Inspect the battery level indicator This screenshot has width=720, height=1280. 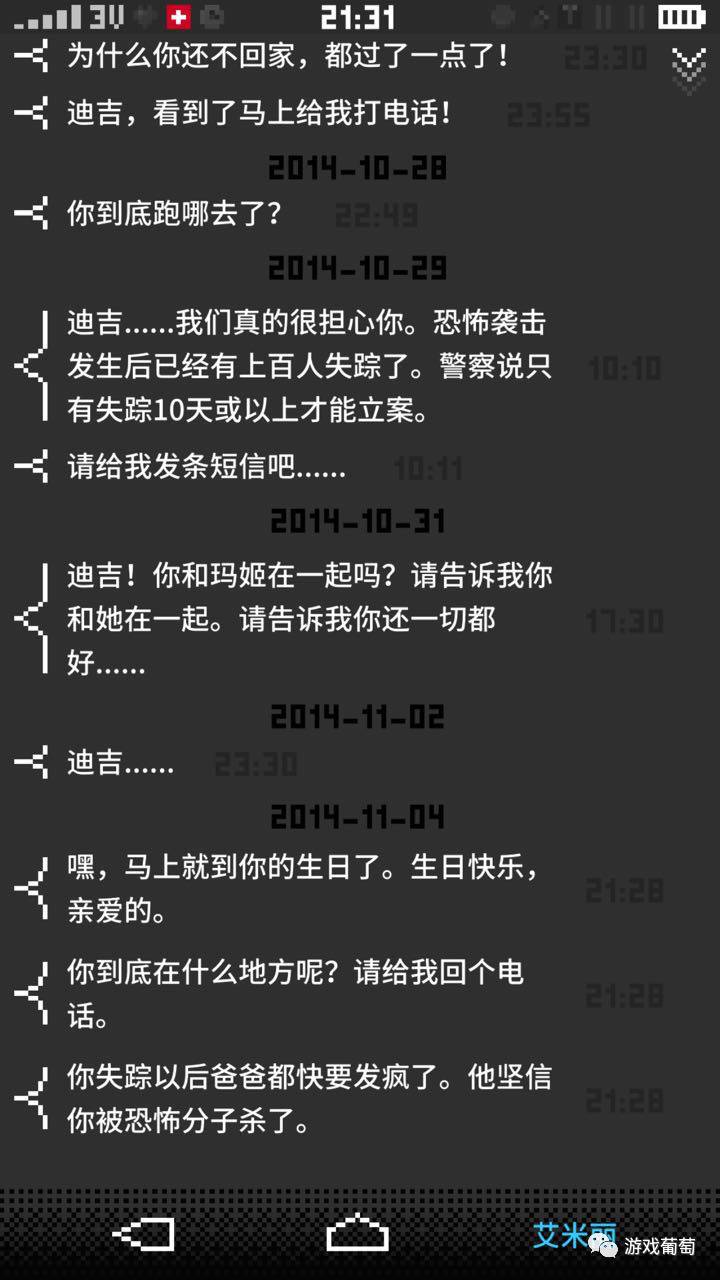682,15
